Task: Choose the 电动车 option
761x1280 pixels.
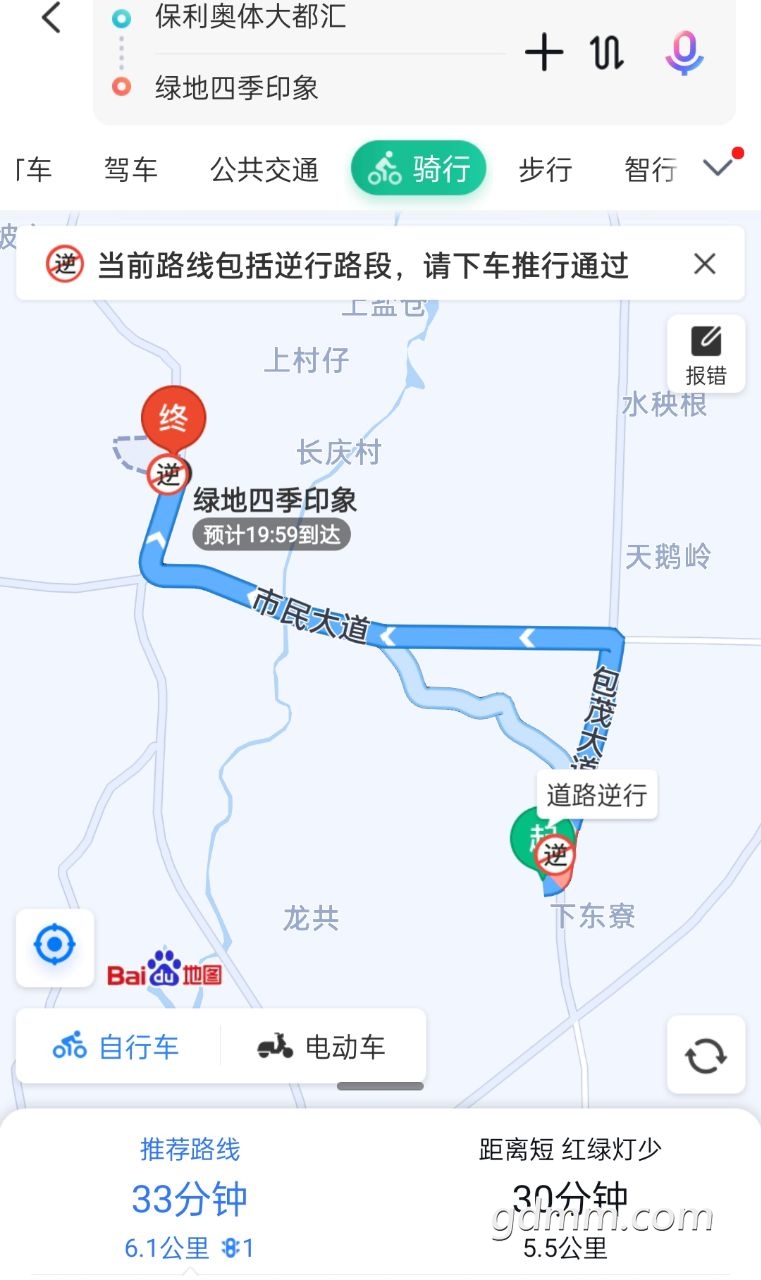Action: 321,1047
